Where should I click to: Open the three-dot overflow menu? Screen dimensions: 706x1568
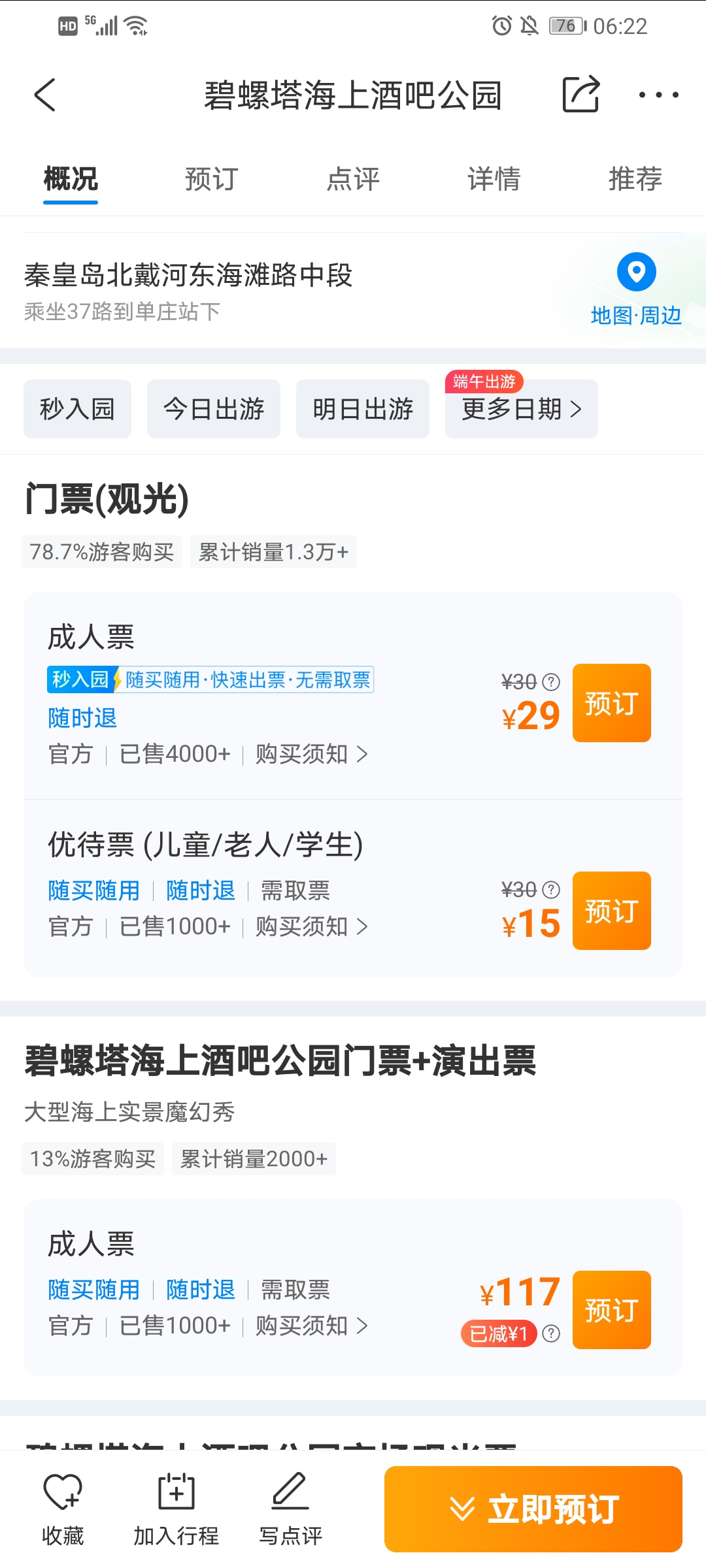[x=658, y=95]
